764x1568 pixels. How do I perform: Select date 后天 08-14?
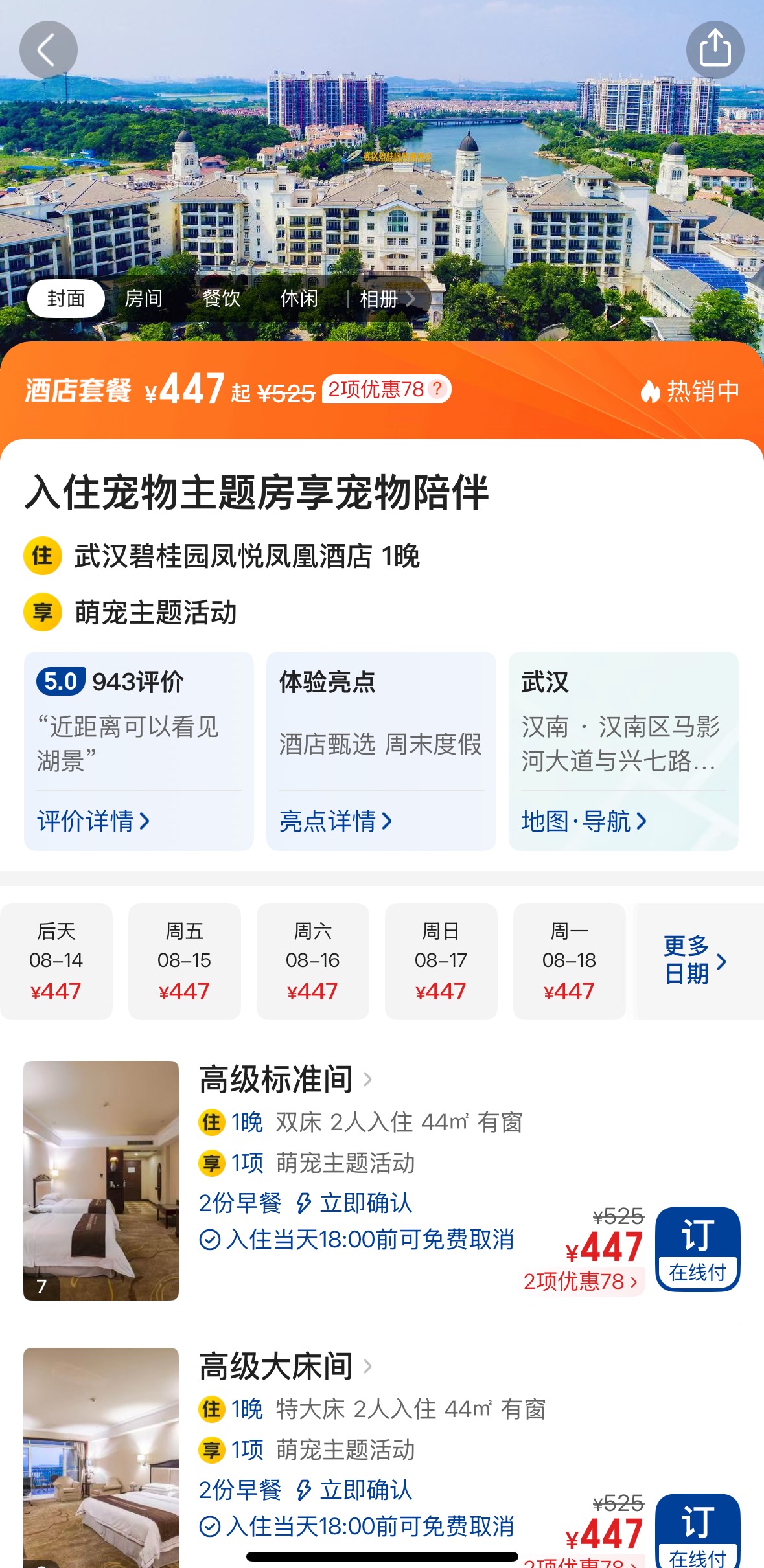pyautogui.click(x=56, y=961)
